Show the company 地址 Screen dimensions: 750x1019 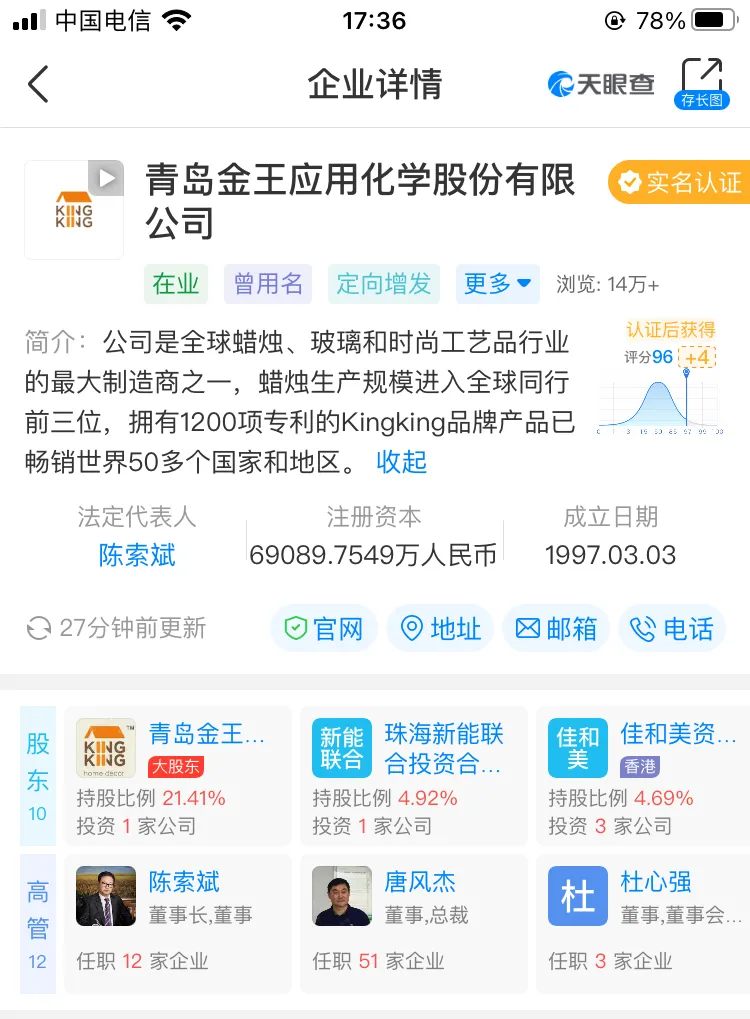440,628
